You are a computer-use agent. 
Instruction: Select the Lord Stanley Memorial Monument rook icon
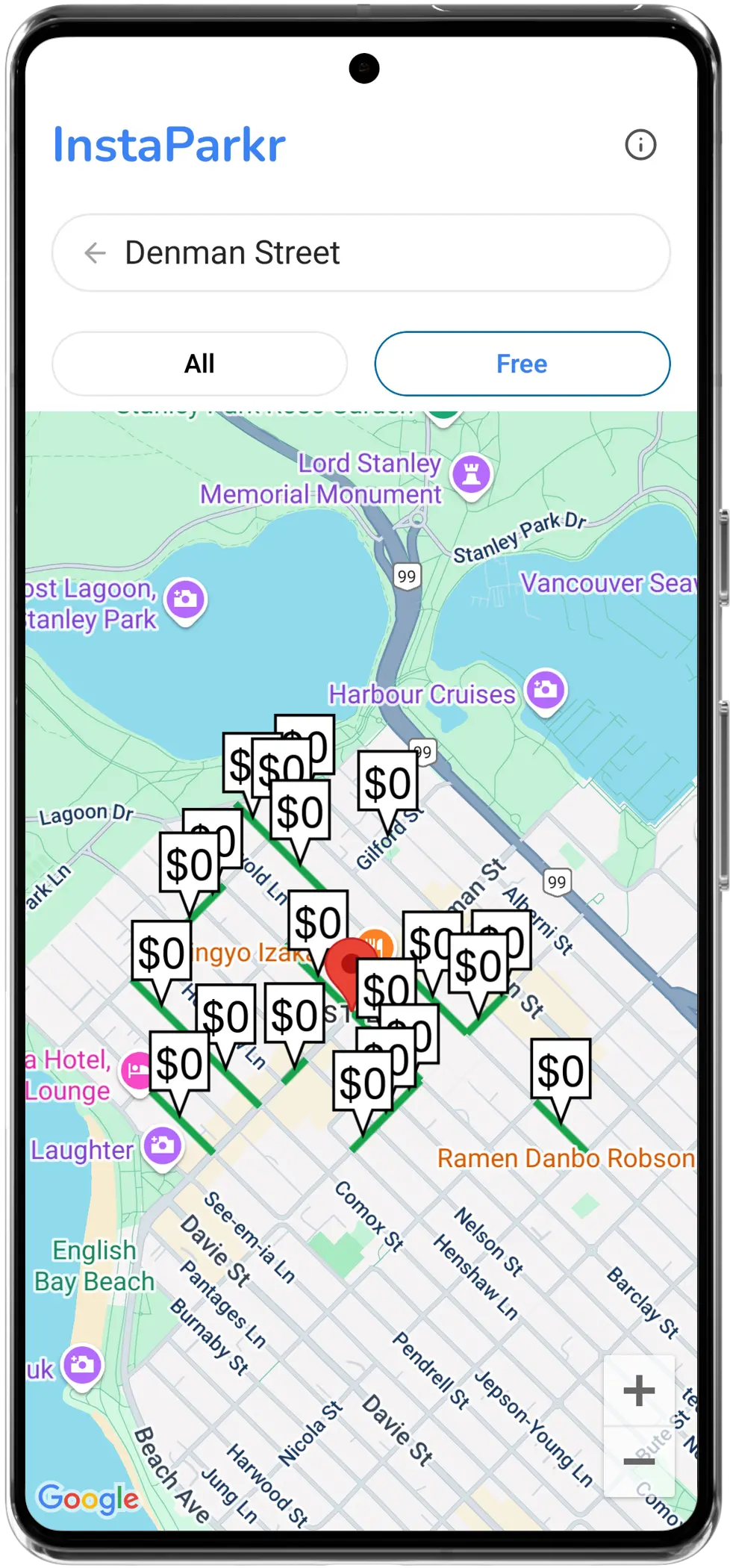(470, 473)
